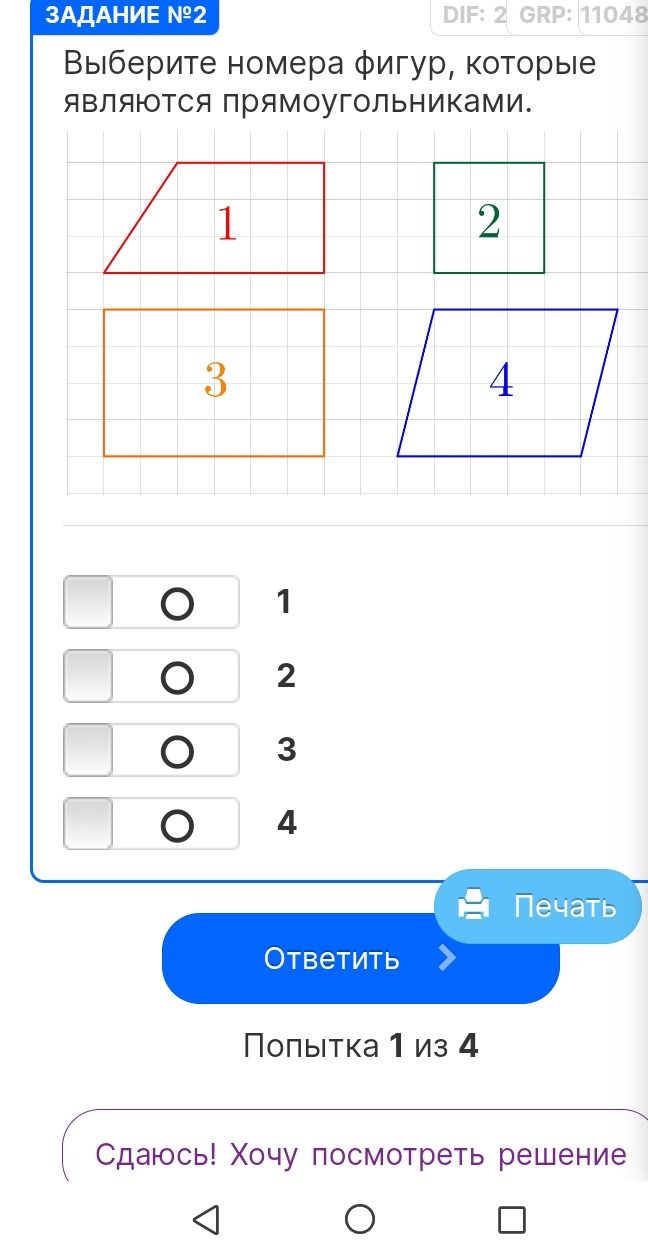Tap the Печать print button

537,906
